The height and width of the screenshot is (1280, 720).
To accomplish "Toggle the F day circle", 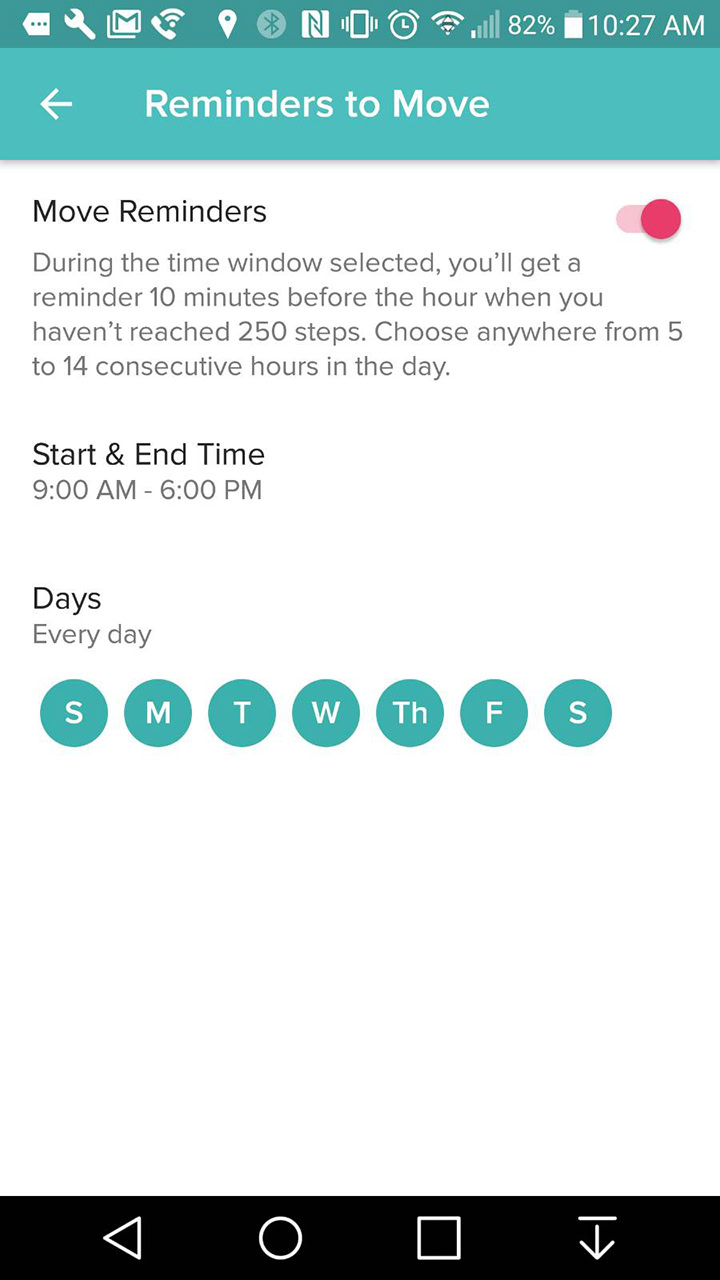I will pyautogui.click(x=494, y=713).
